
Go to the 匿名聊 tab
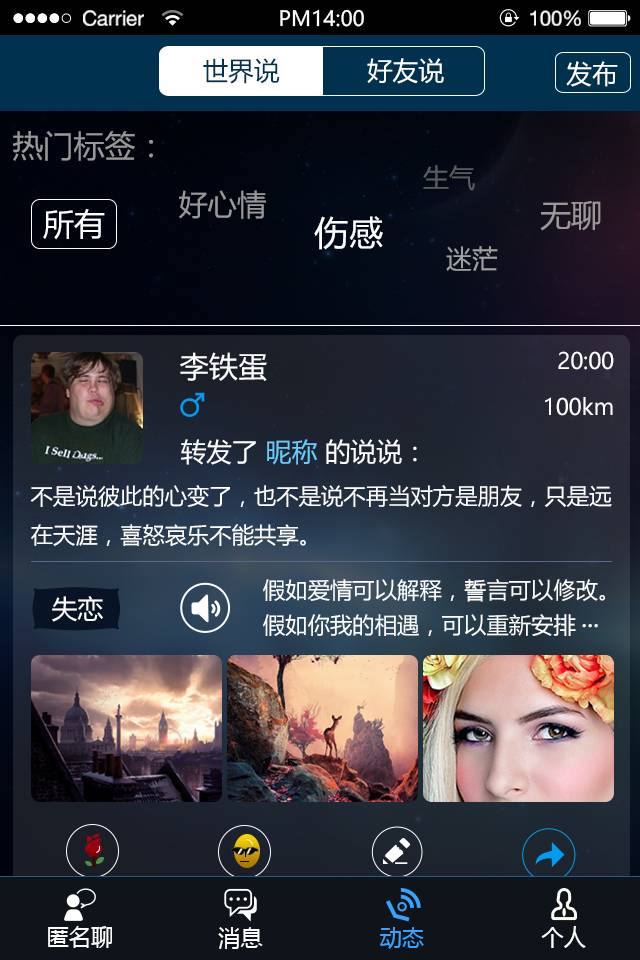[80, 918]
